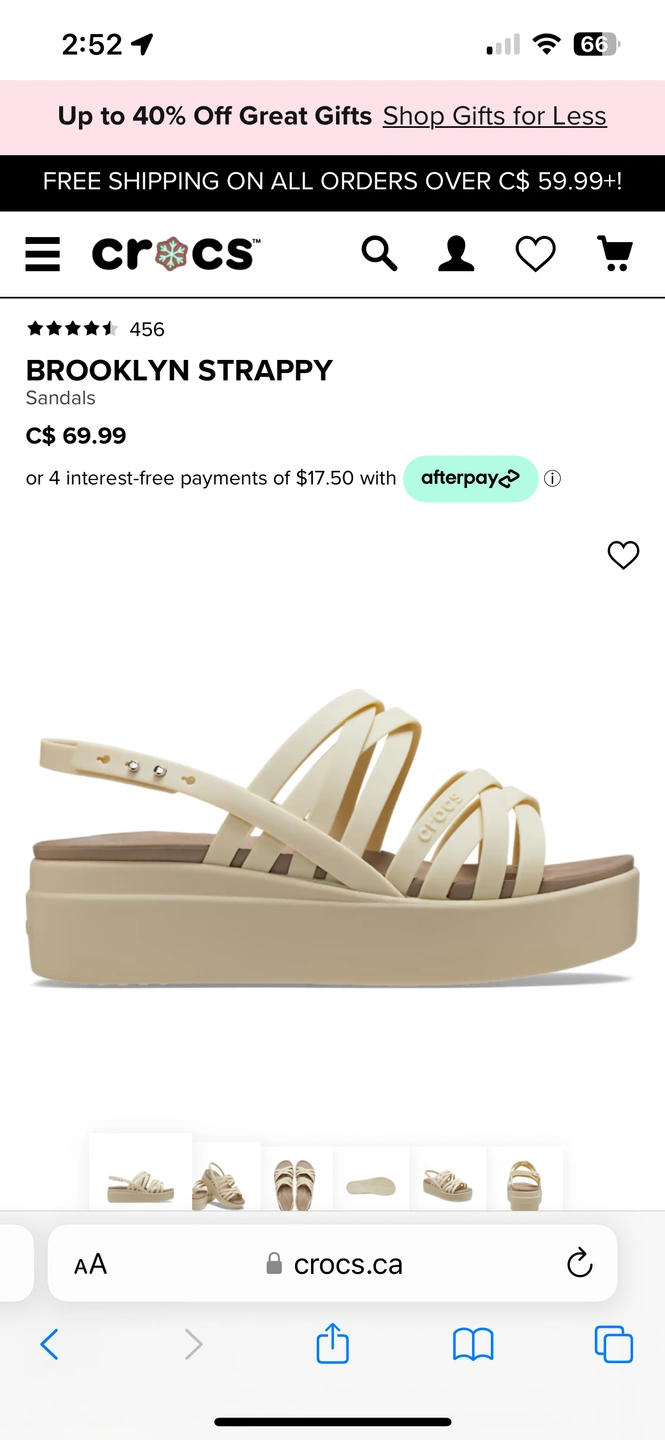The height and width of the screenshot is (1440, 665).
Task: Go back to the previous page
Action: tap(49, 1344)
